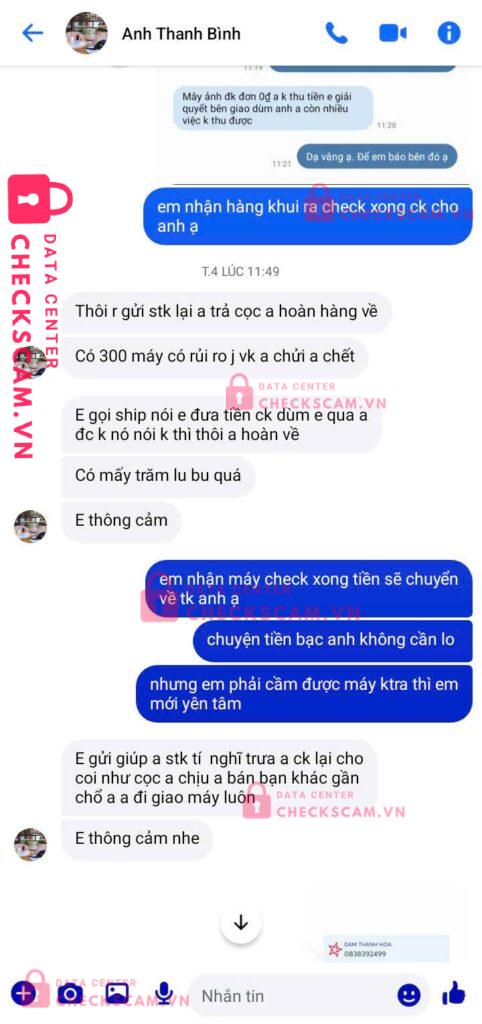Open the plus more-actions button
The height and width of the screenshot is (1024, 482).
[24, 994]
